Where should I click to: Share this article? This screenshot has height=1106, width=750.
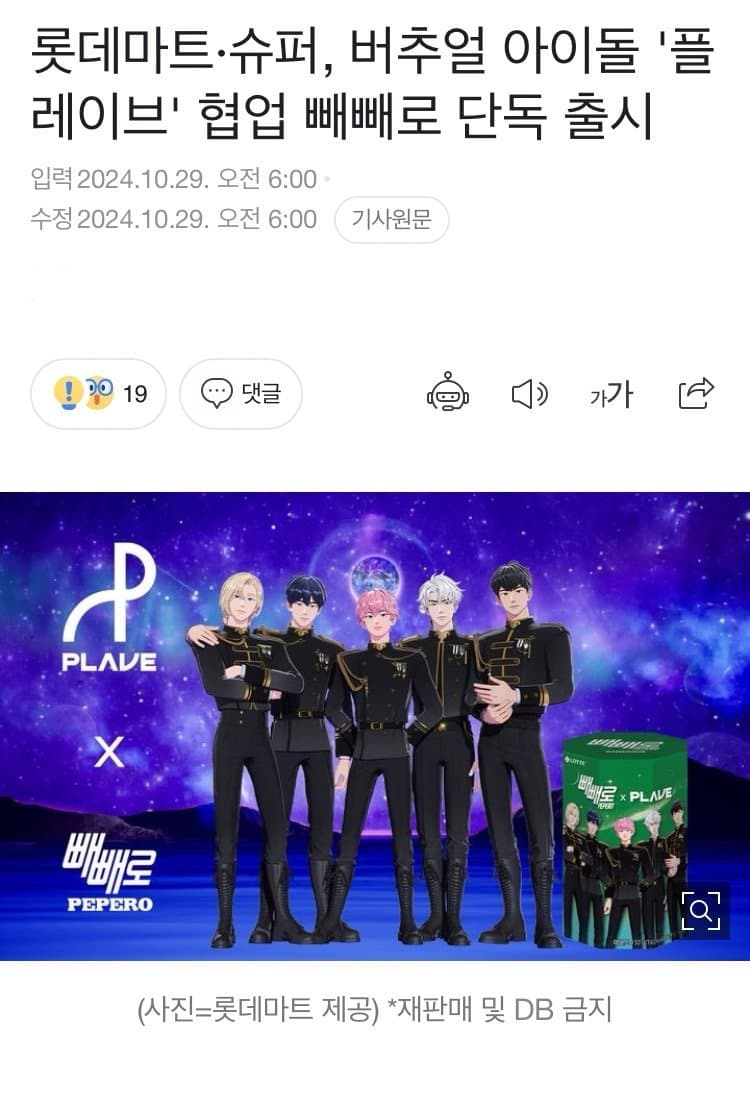(x=696, y=393)
